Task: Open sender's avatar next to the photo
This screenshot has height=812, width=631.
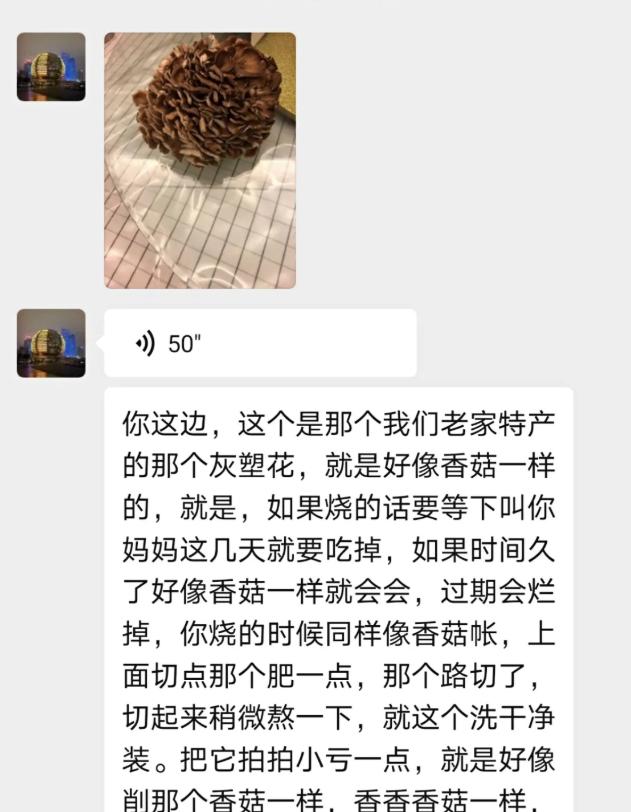Action: point(51,67)
